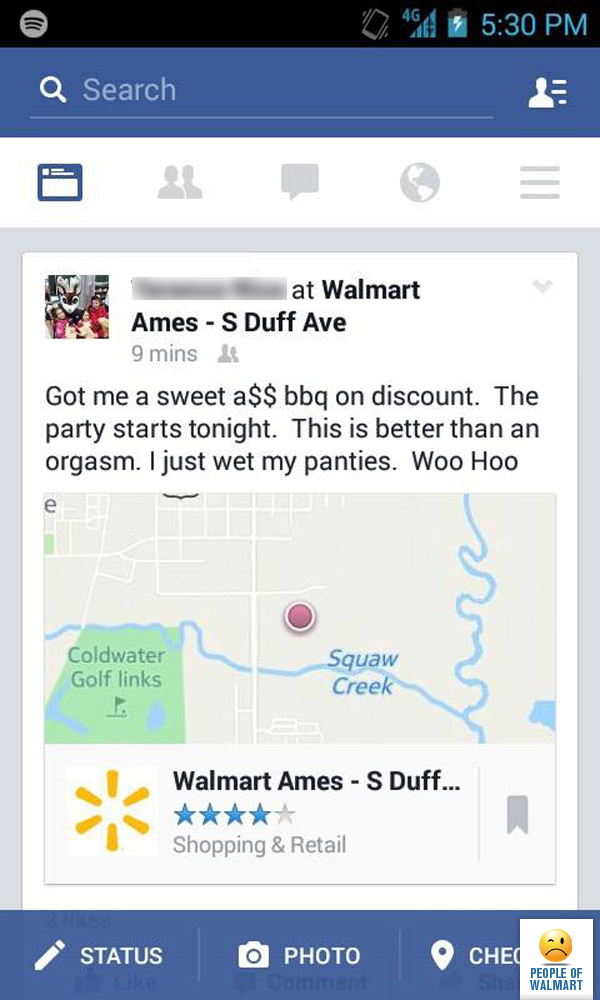Open the hamburger menu tab
Viewport: 600px width, 1000px height.
[x=540, y=182]
